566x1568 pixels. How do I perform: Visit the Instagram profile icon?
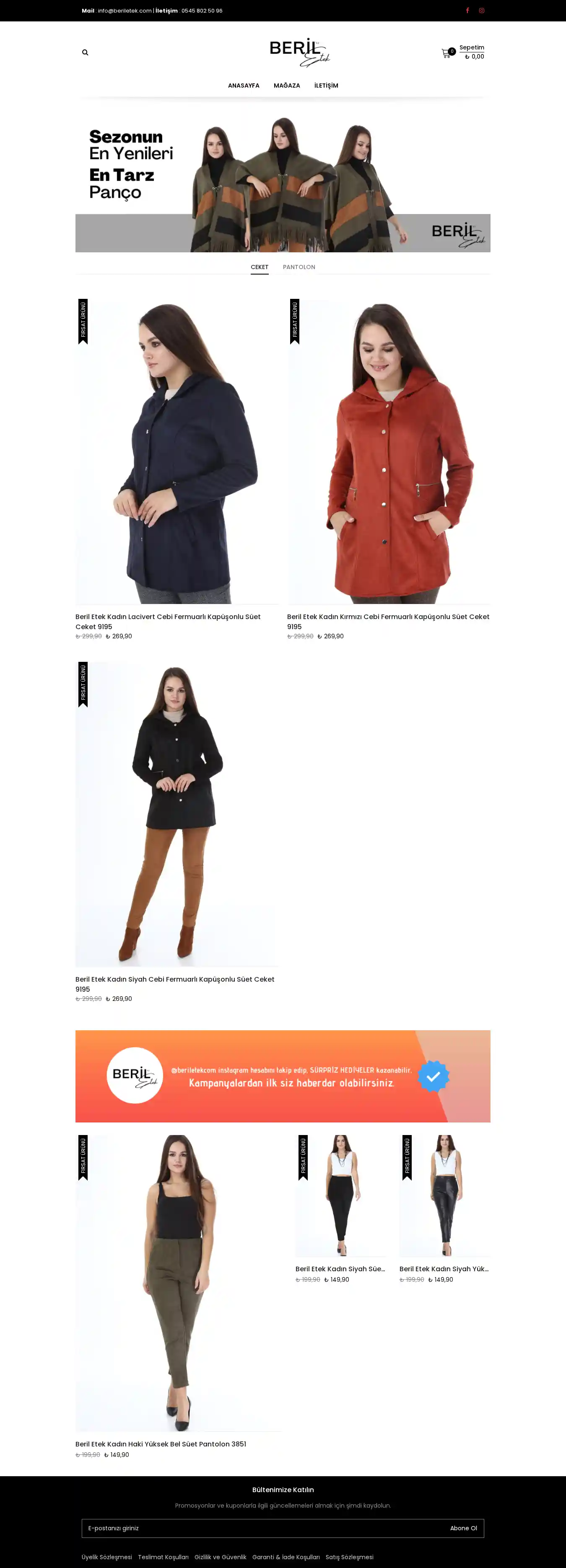(481, 10)
